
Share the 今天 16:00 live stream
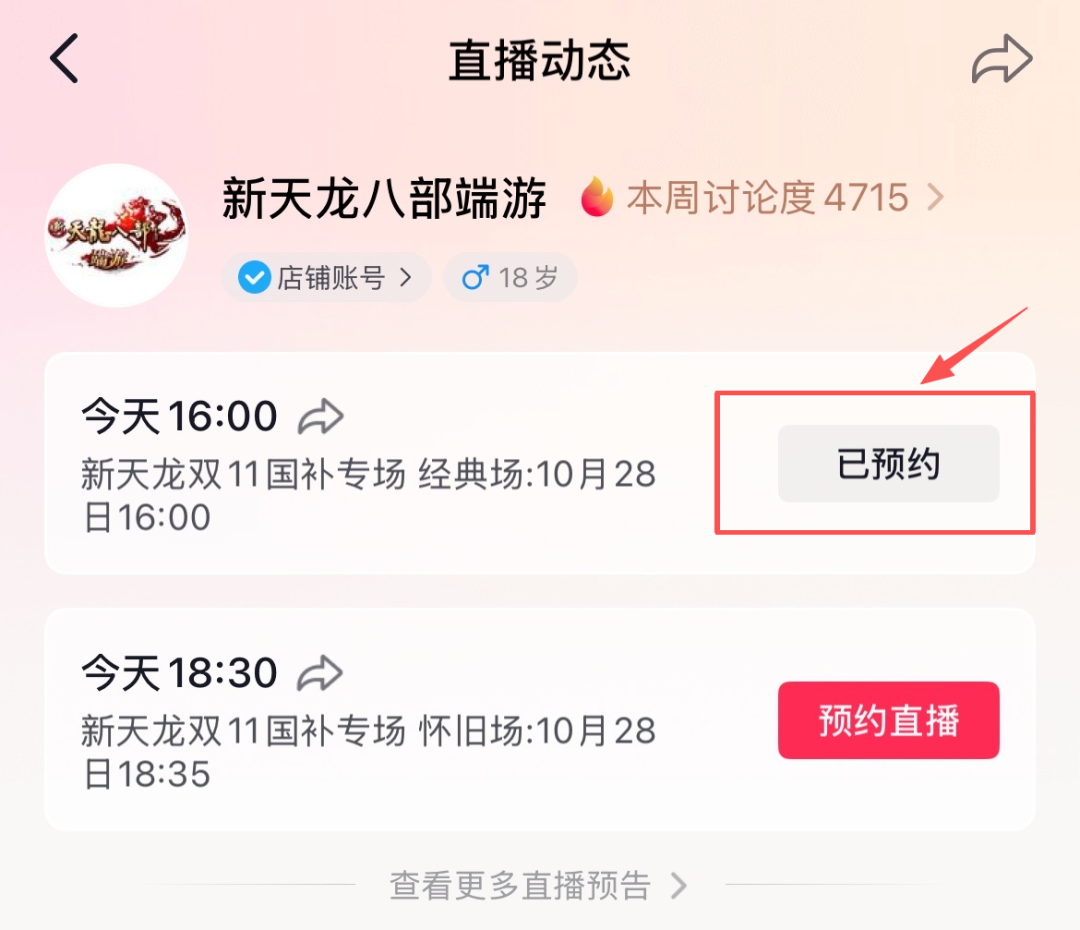(x=321, y=417)
